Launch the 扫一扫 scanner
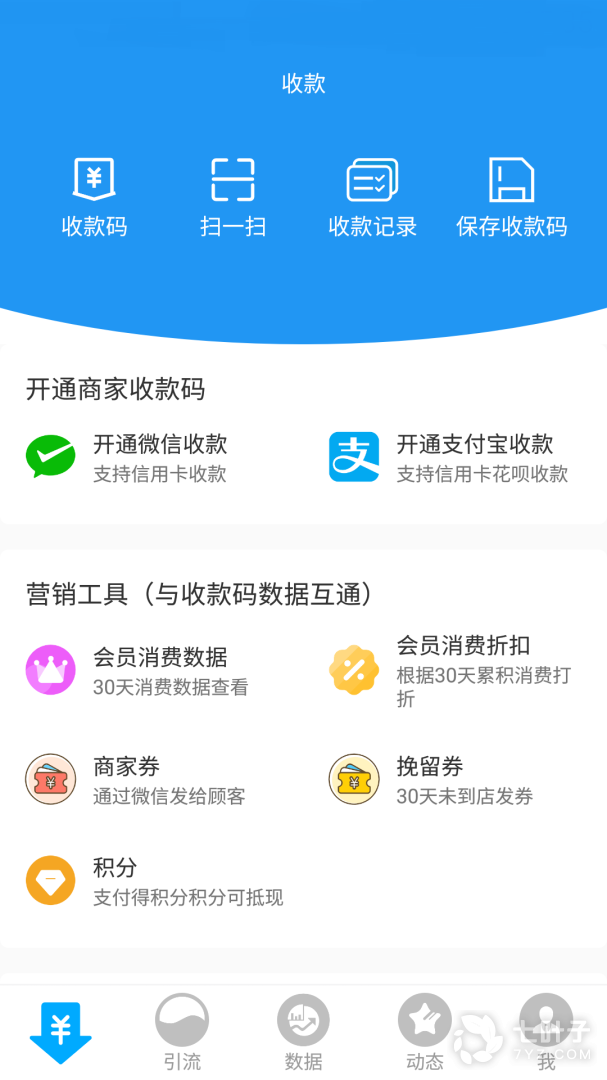 pyautogui.click(x=233, y=198)
